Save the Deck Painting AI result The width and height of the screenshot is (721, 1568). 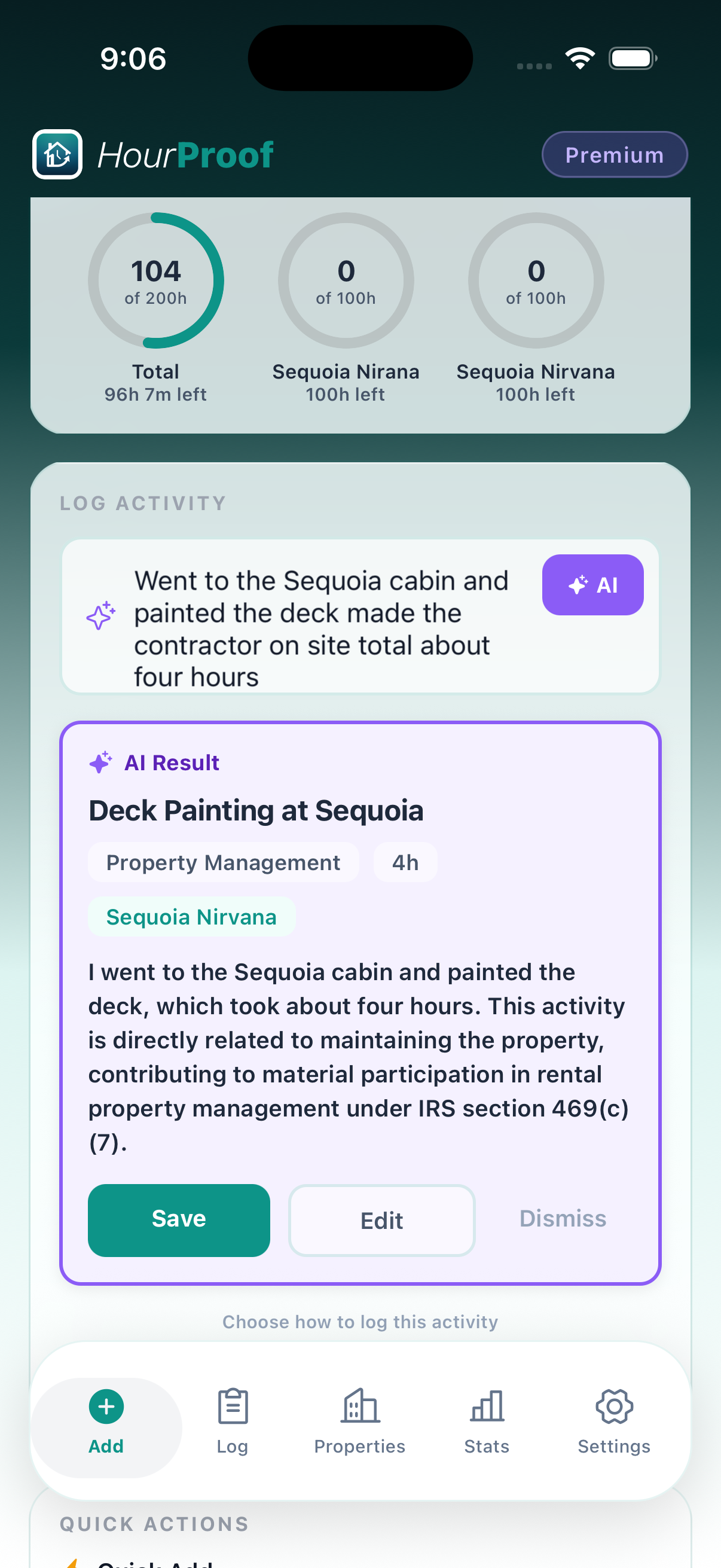(178, 1219)
